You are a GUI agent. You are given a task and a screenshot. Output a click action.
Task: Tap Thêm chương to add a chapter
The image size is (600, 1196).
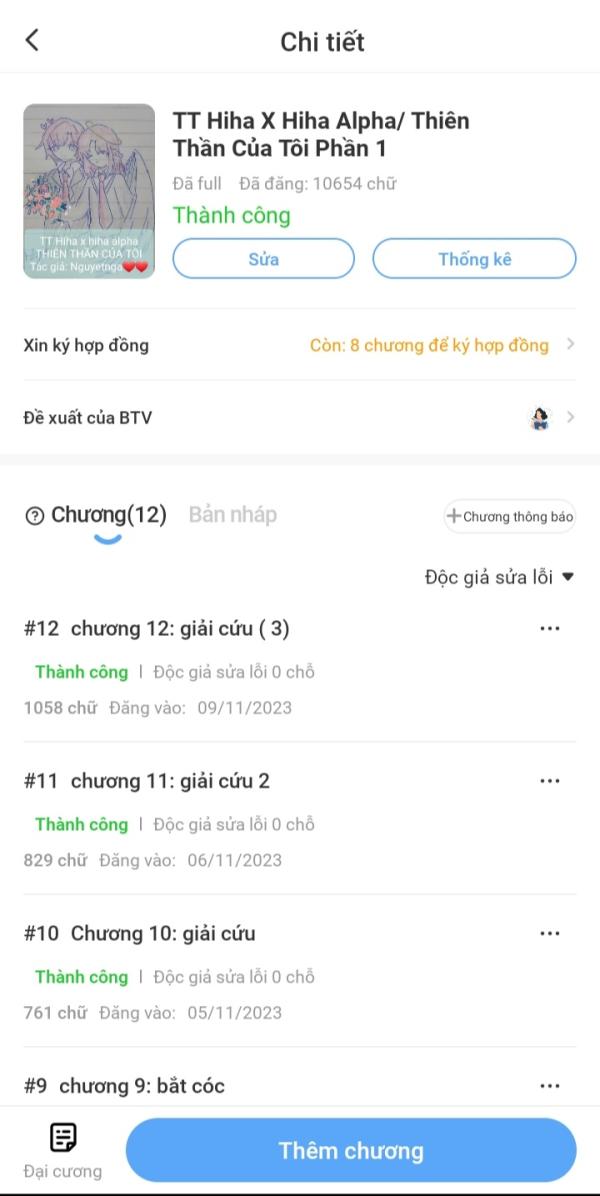point(350,1151)
